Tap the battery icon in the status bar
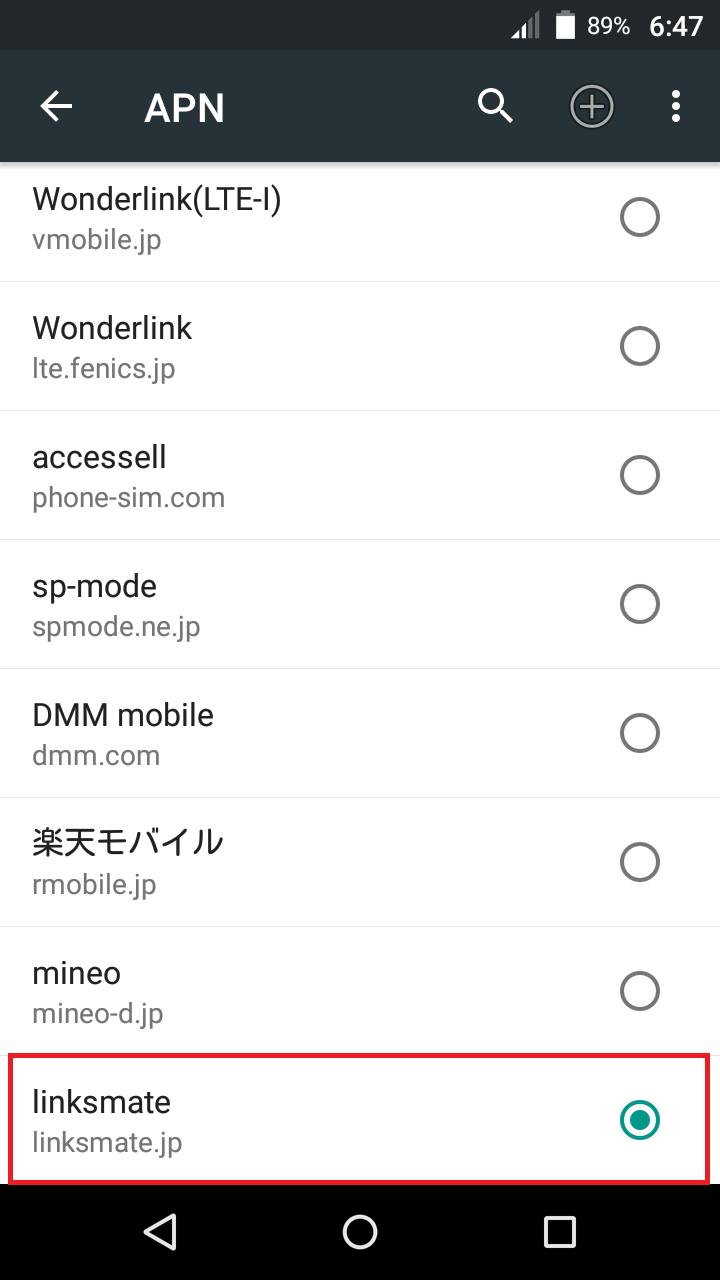 [563, 25]
